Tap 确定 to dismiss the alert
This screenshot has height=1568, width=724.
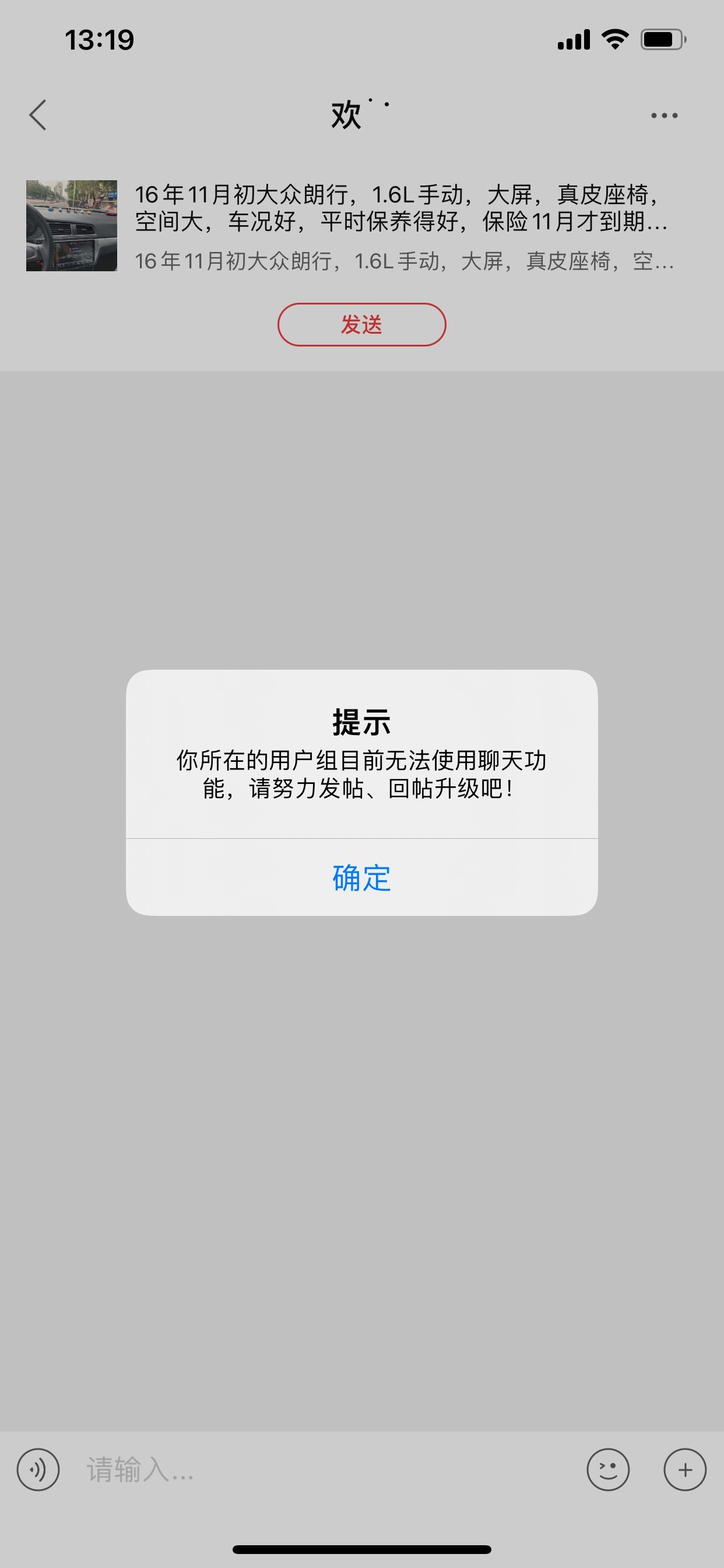click(361, 877)
